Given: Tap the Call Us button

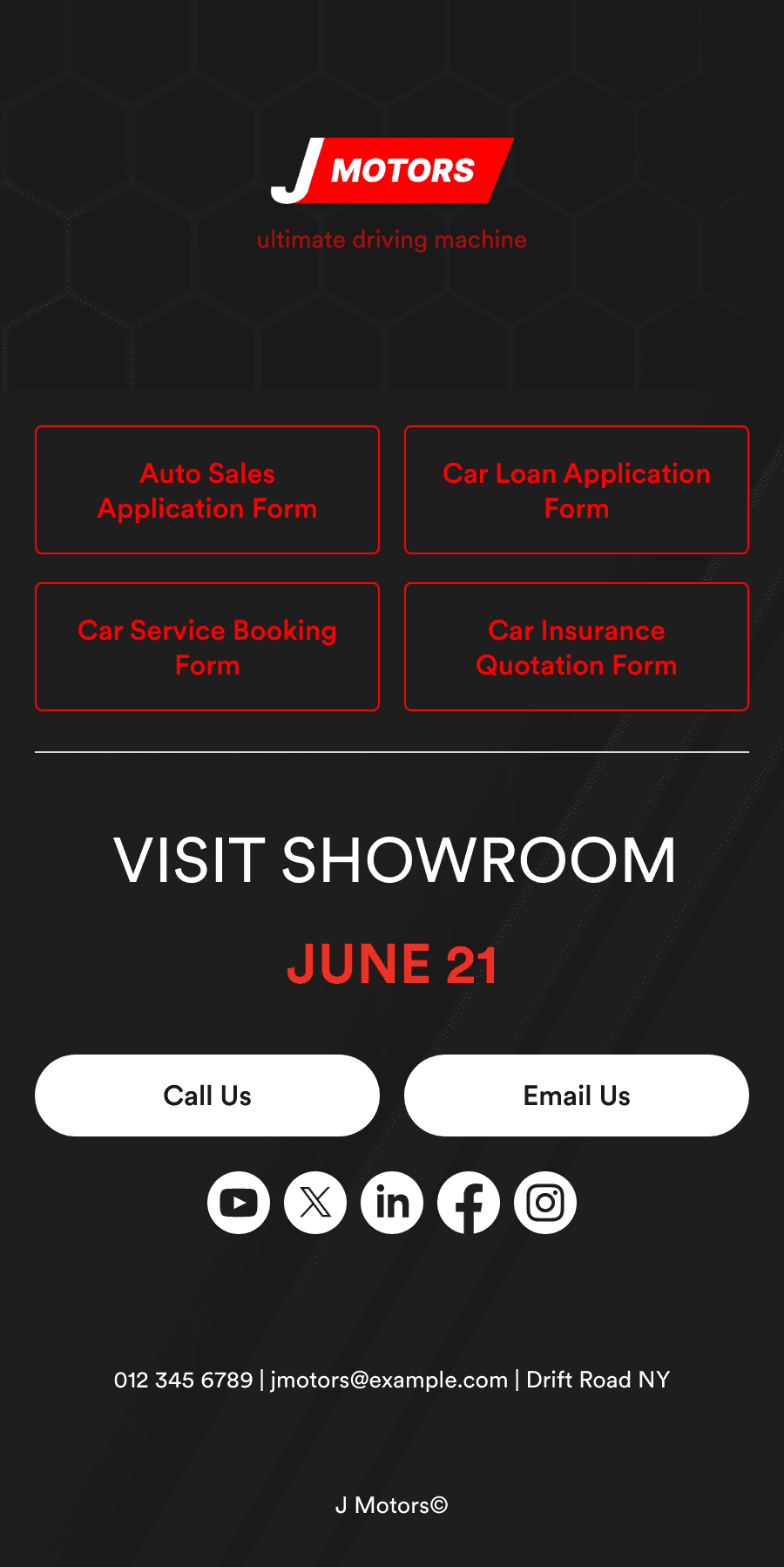Looking at the screenshot, I should [x=207, y=1096].
